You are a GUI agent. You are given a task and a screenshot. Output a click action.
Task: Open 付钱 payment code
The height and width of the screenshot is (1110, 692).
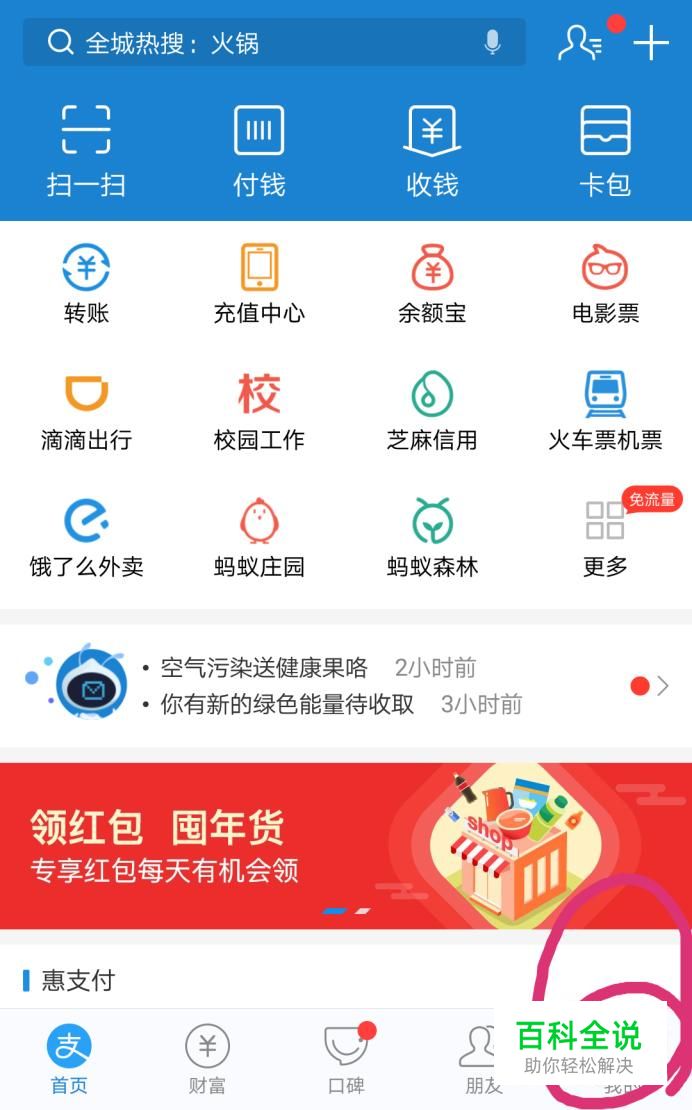[259, 150]
